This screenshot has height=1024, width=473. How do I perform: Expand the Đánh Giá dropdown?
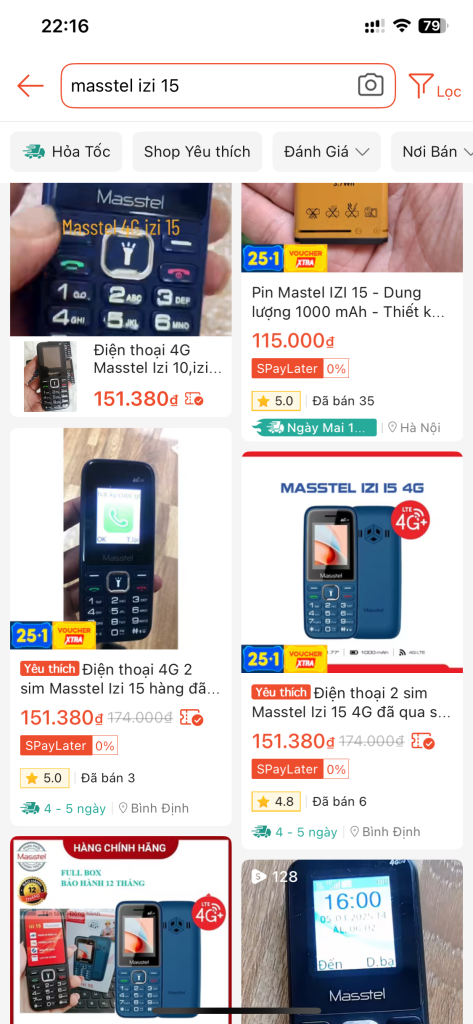(x=327, y=152)
